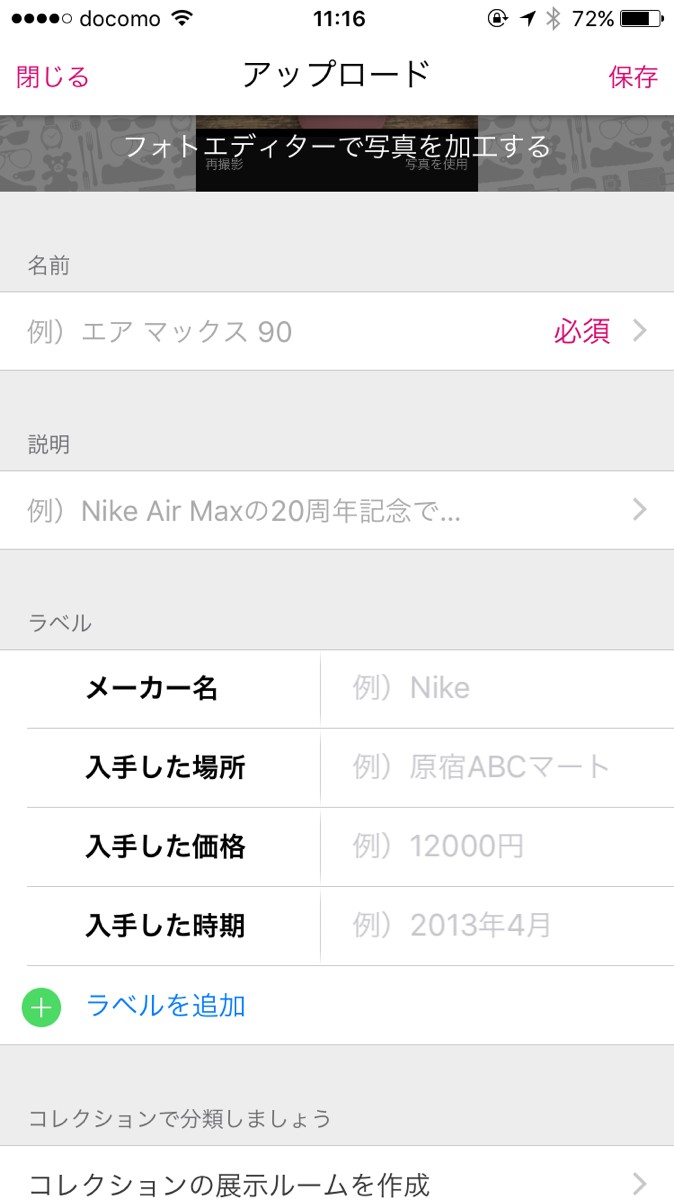Save the upload with 保存
The image size is (674, 1200).
(633, 77)
